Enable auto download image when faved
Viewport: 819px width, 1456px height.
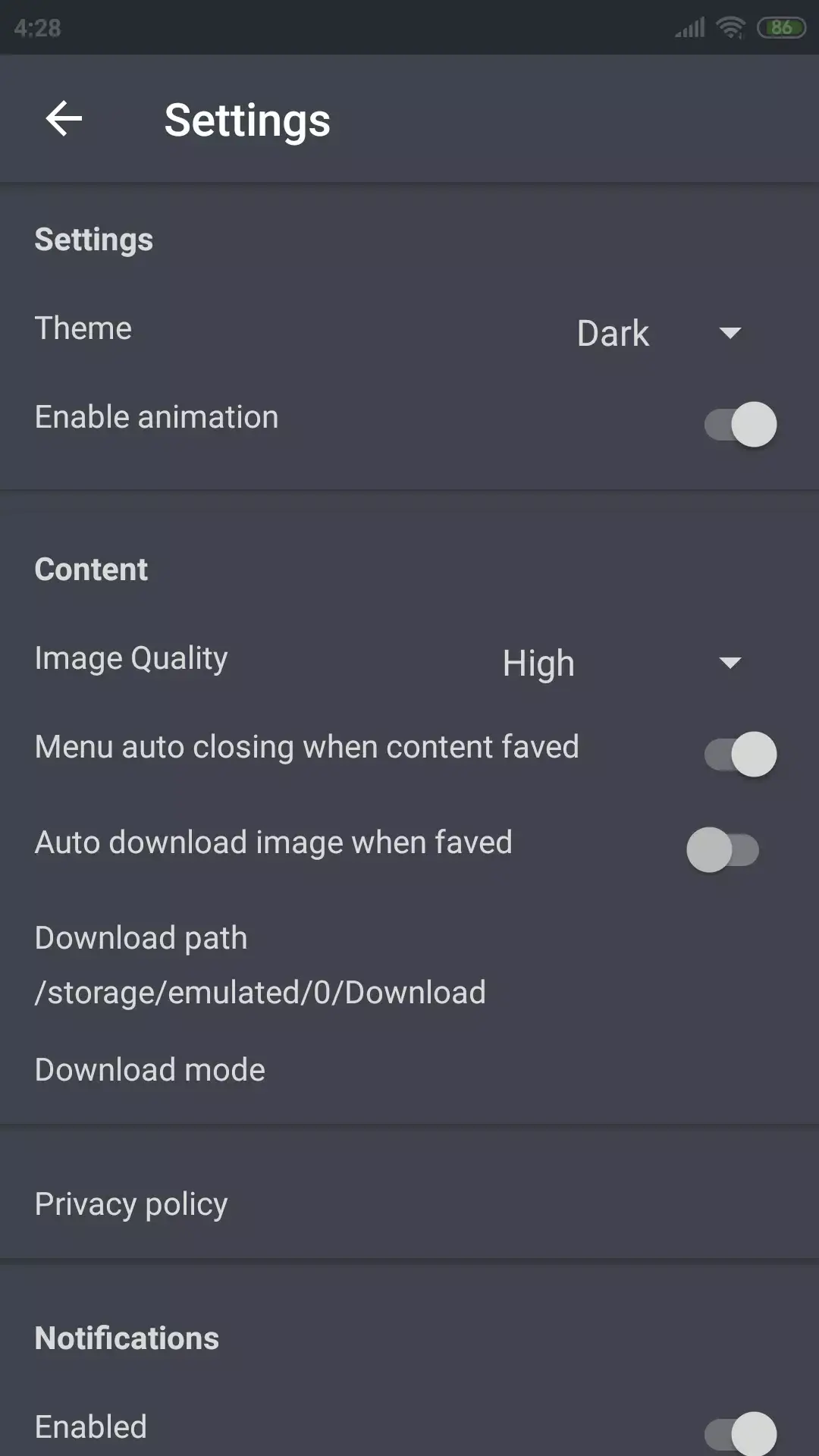click(722, 850)
